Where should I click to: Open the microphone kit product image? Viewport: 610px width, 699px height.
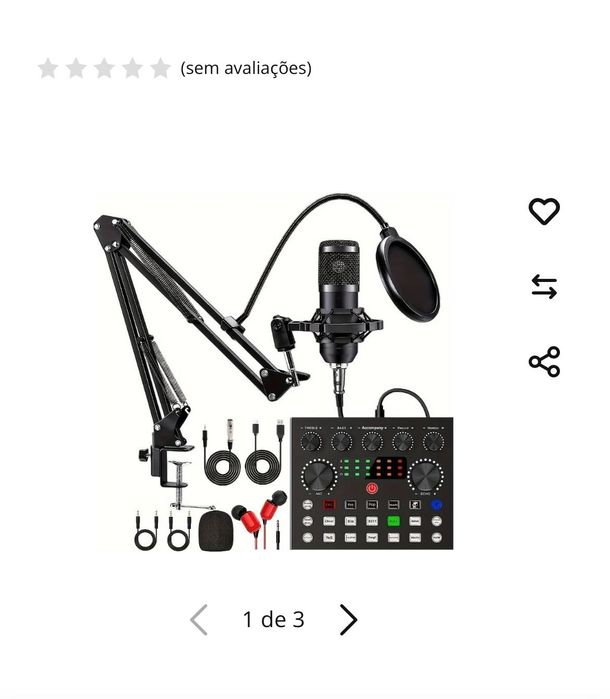point(274,372)
